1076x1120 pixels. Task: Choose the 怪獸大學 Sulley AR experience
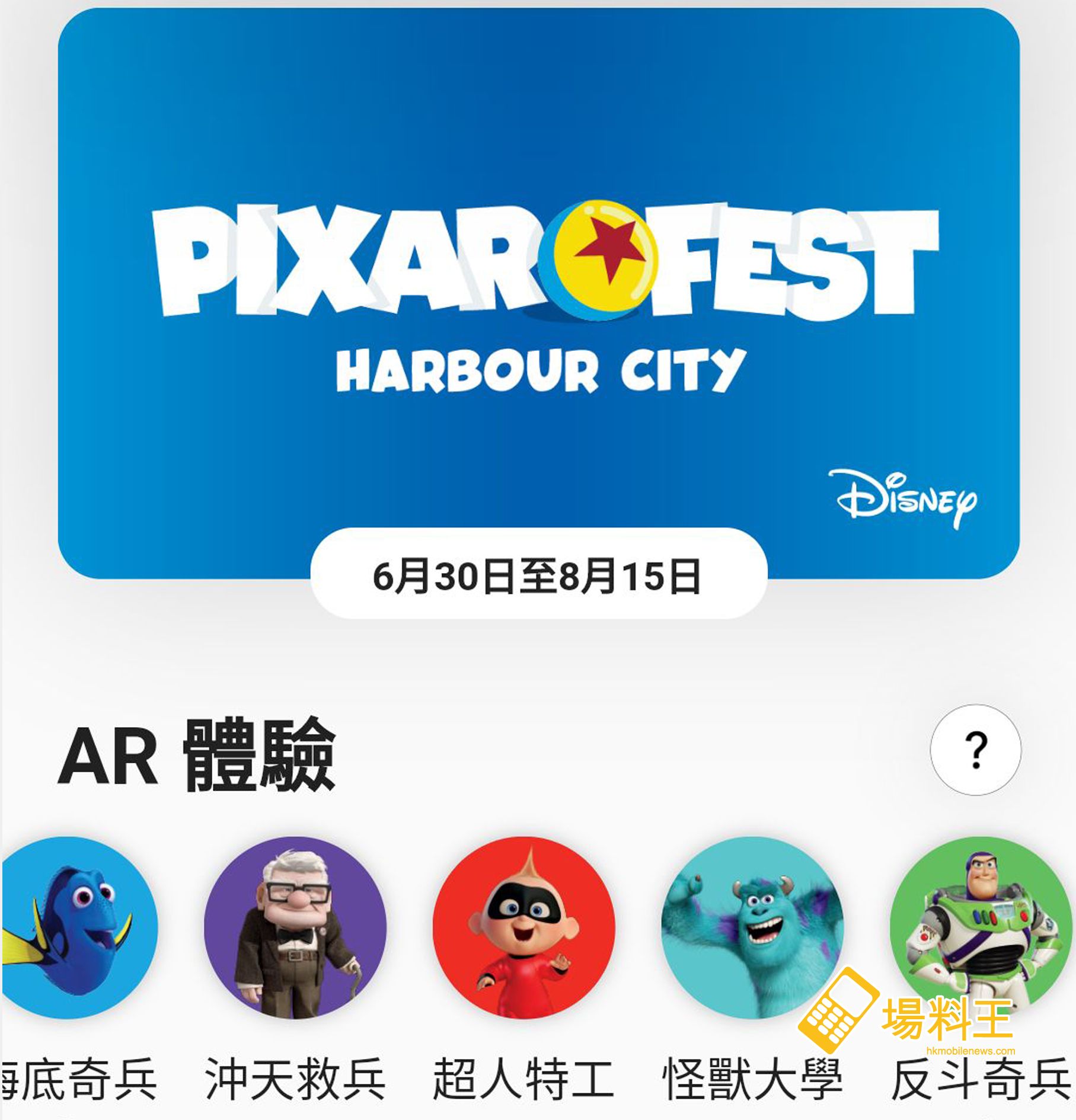(x=752, y=927)
